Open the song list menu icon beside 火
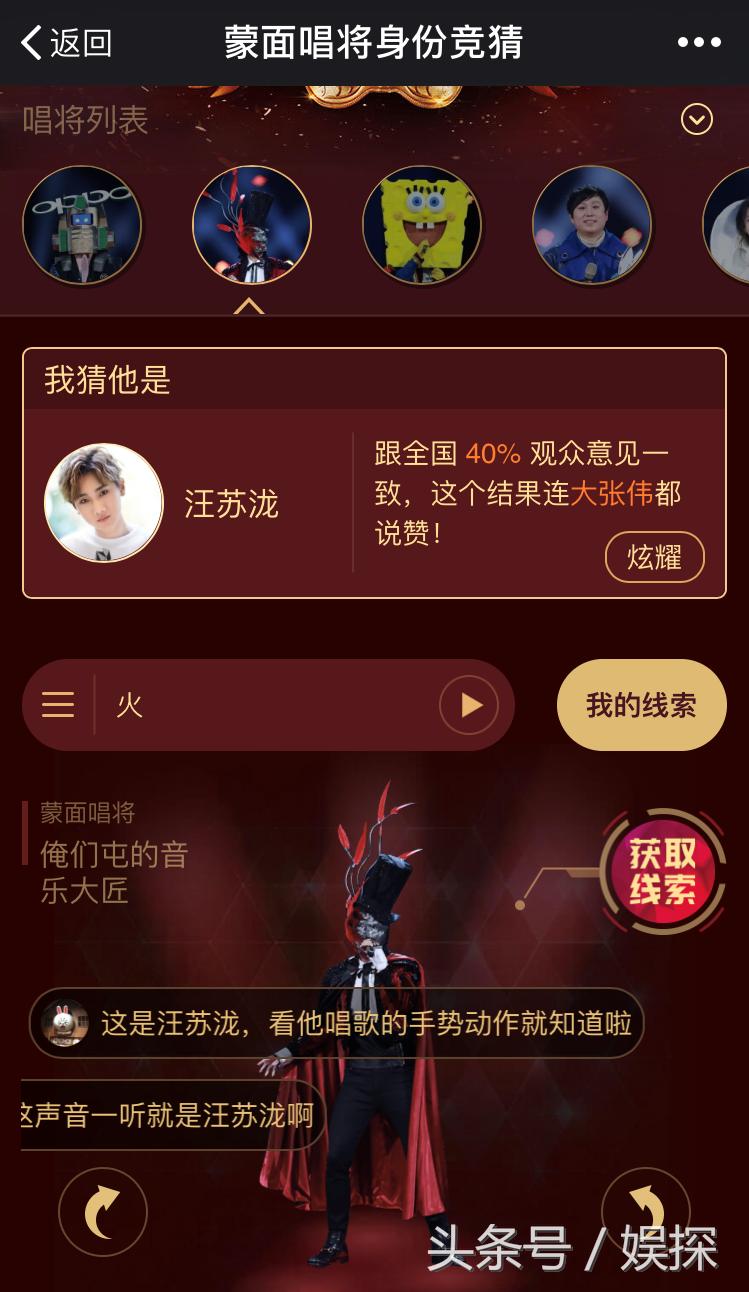Viewport: 749px width, 1292px height. click(x=58, y=705)
